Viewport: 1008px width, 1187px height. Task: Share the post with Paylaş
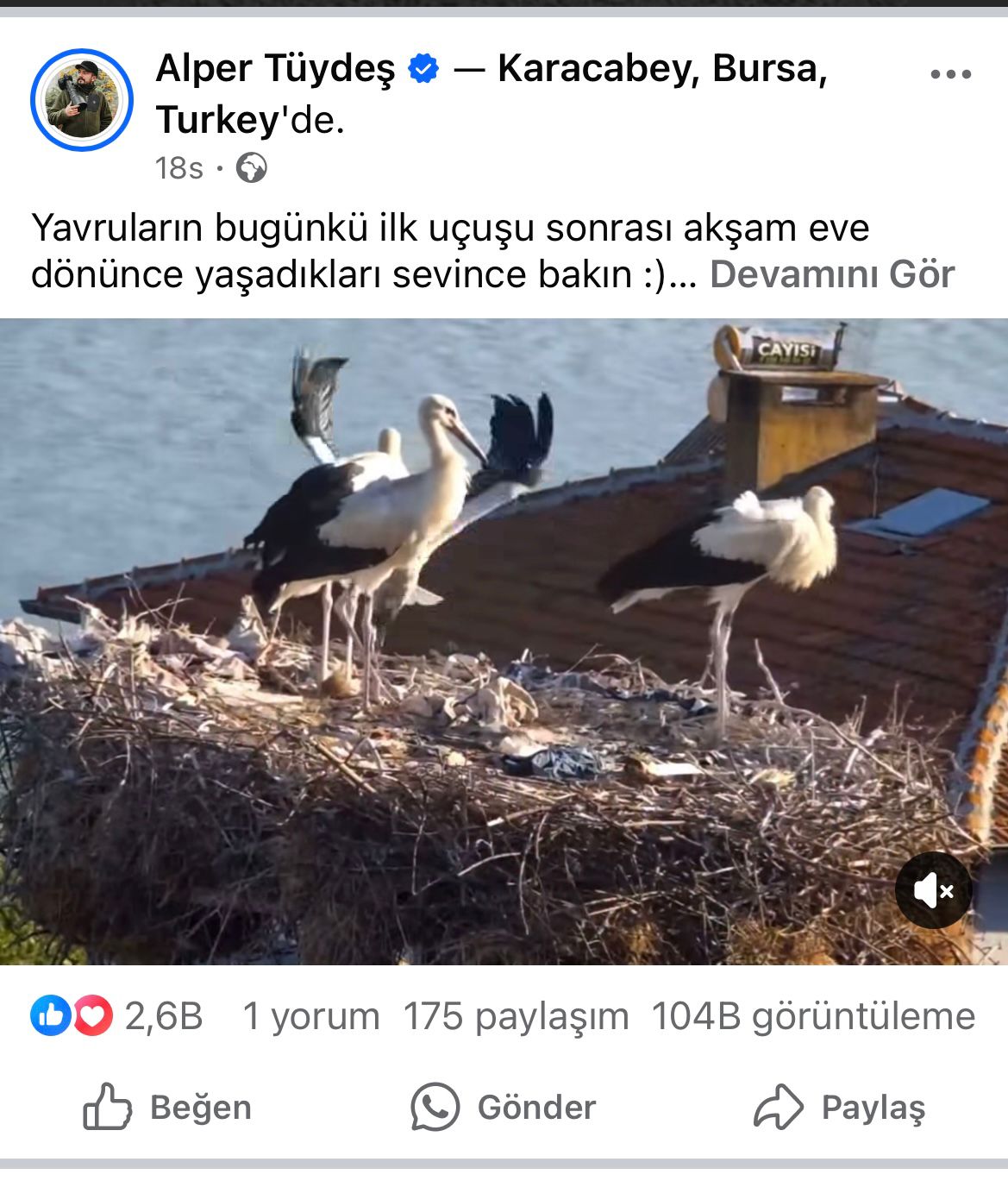[x=840, y=1107]
